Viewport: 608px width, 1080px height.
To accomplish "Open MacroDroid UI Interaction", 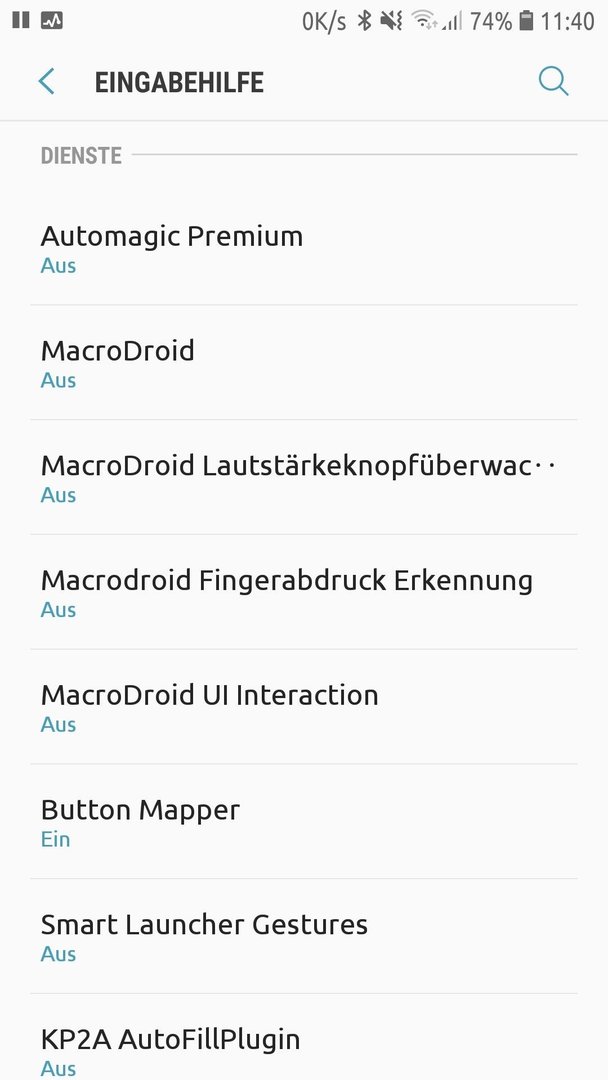I will click(x=304, y=707).
